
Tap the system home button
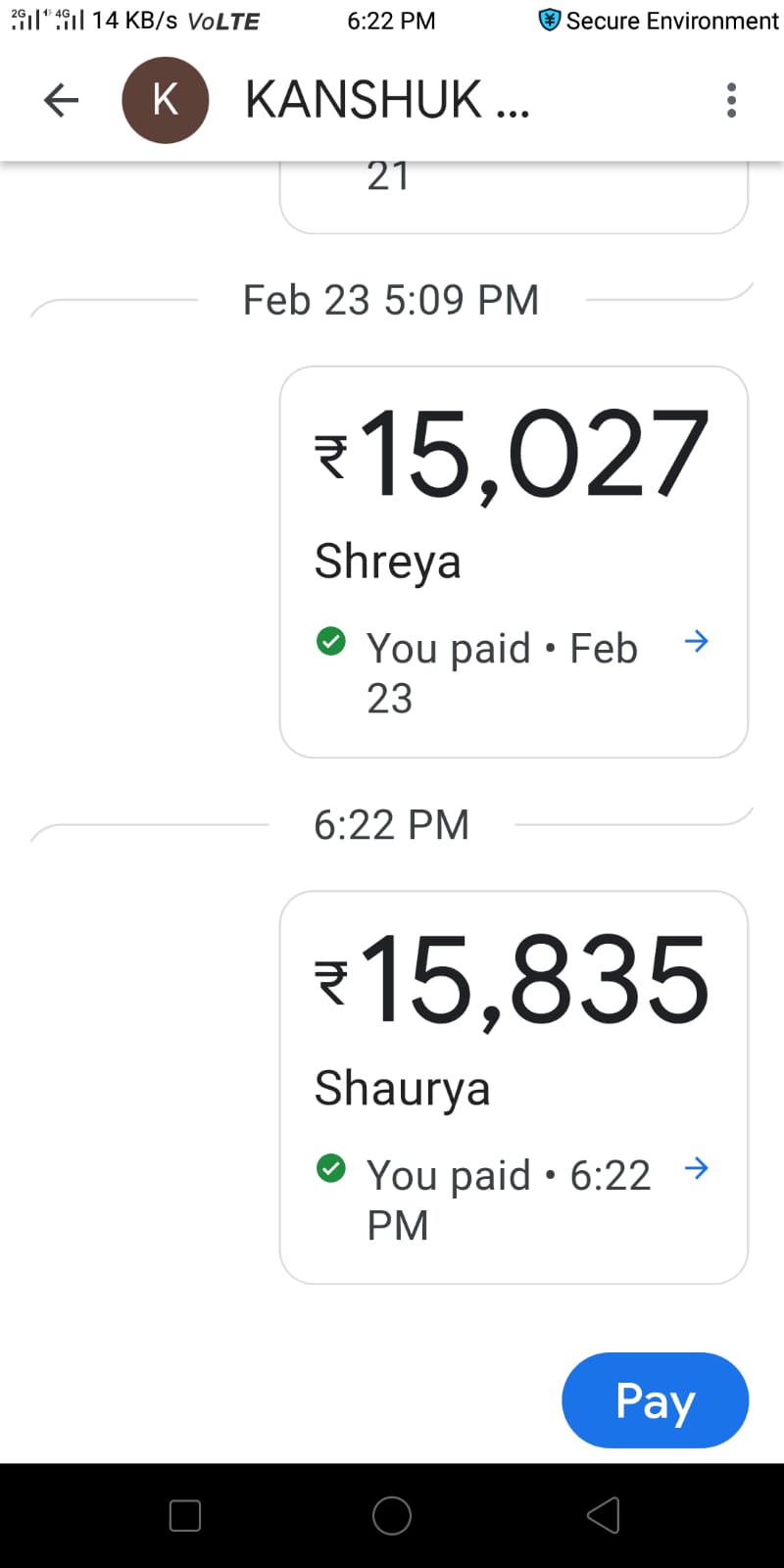point(391,1516)
